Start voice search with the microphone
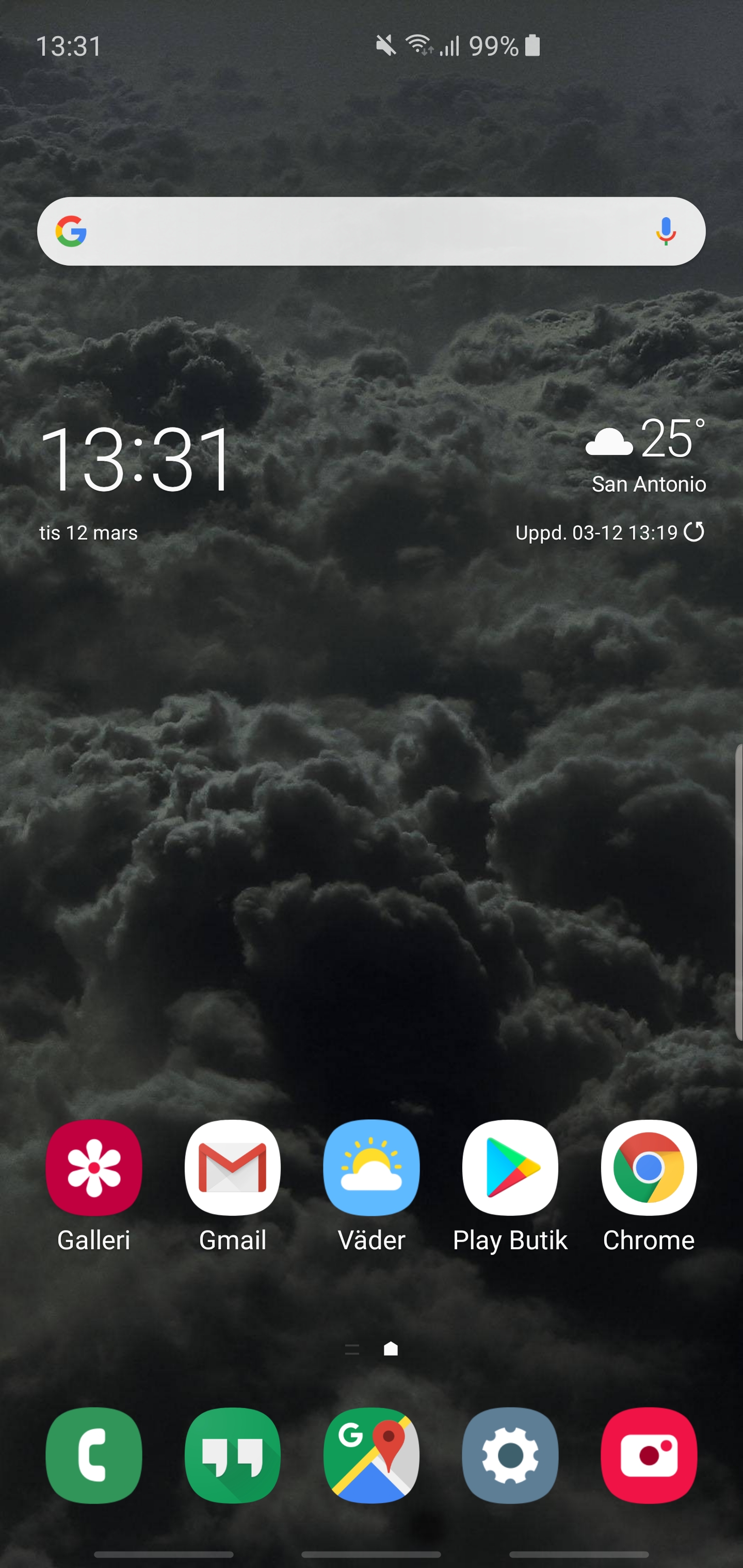Screen dimensions: 743x1568 click(x=666, y=231)
